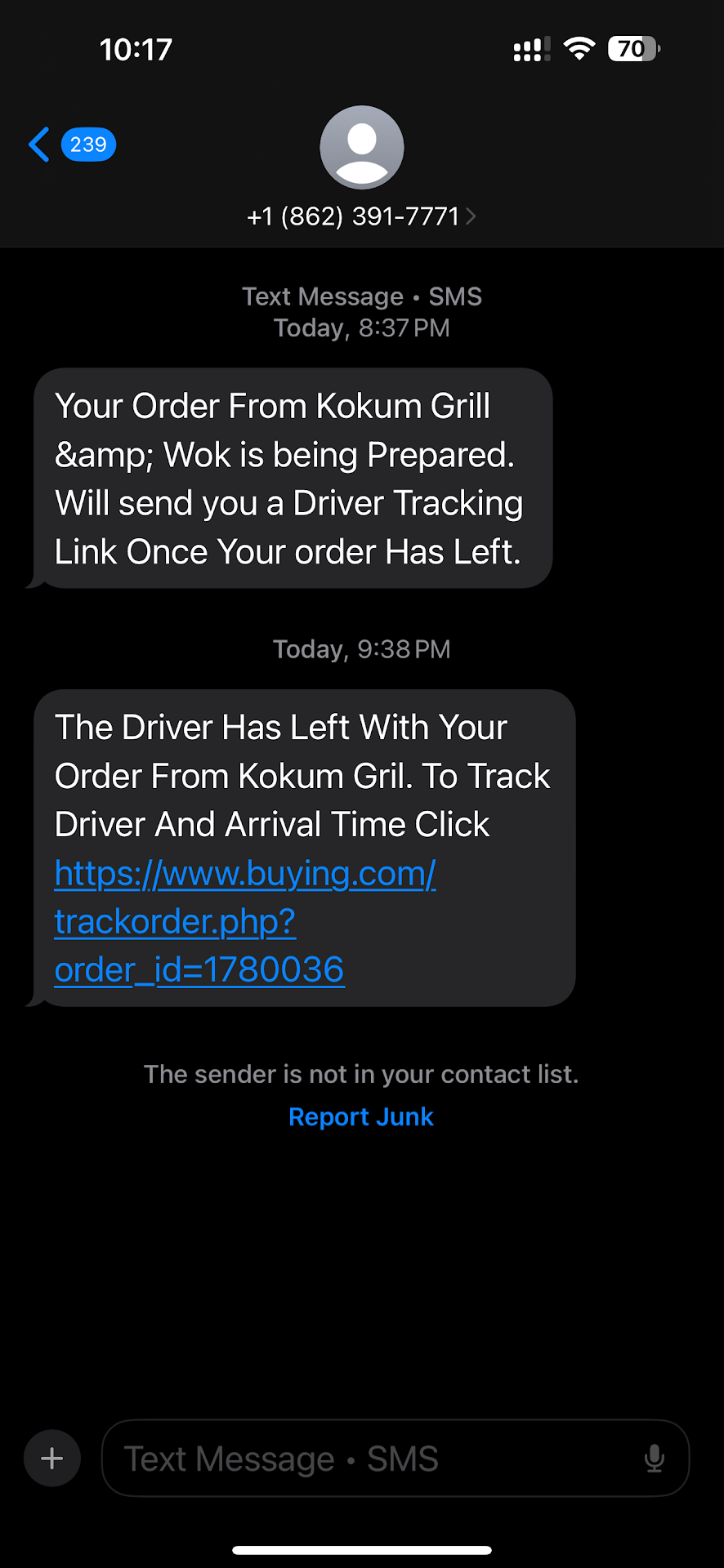Viewport: 724px width, 1568px height.
Task: Tap Report Junk for this sender
Action: pyautogui.click(x=361, y=1116)
